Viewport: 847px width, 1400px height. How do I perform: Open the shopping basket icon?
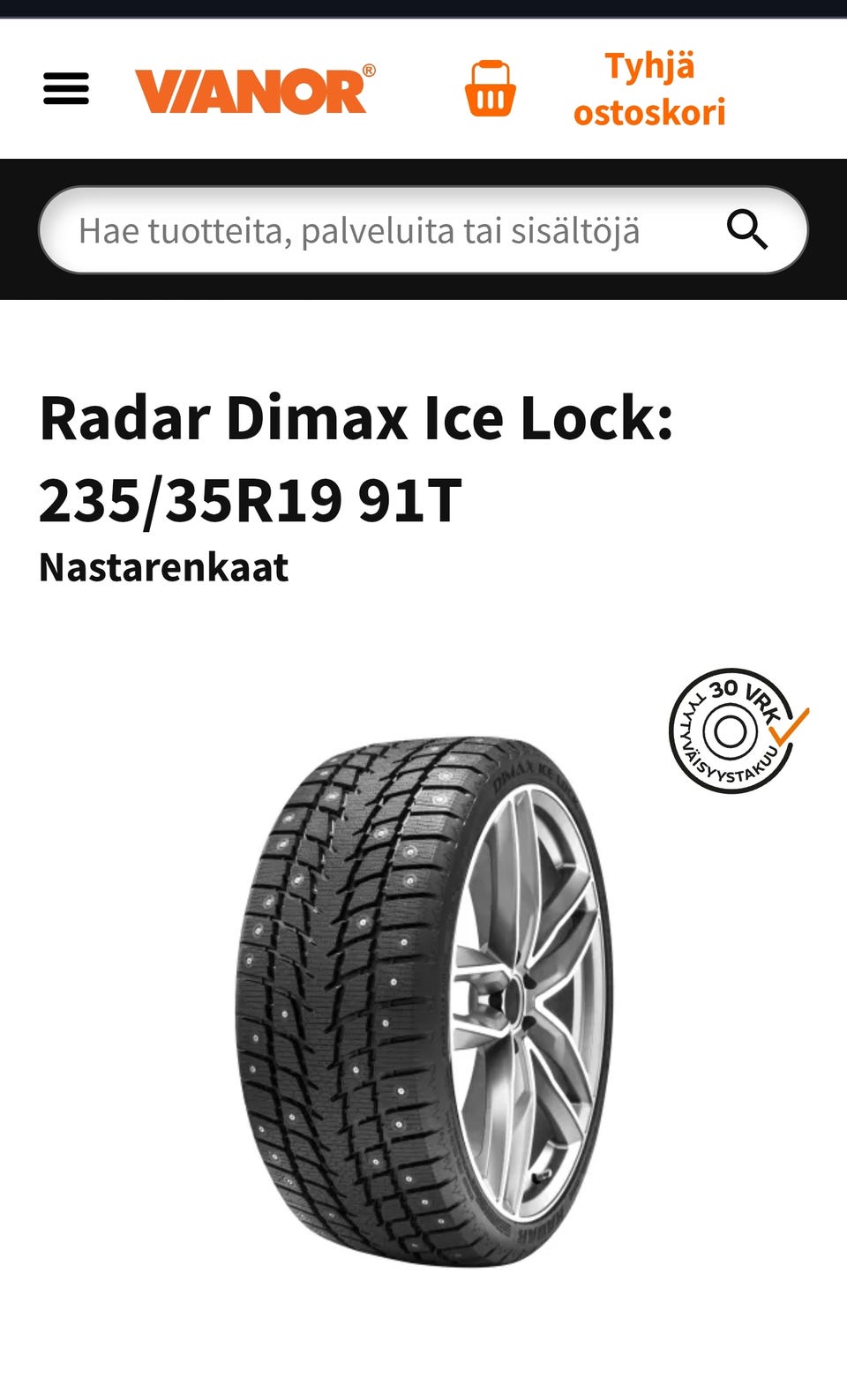(490, 88)
